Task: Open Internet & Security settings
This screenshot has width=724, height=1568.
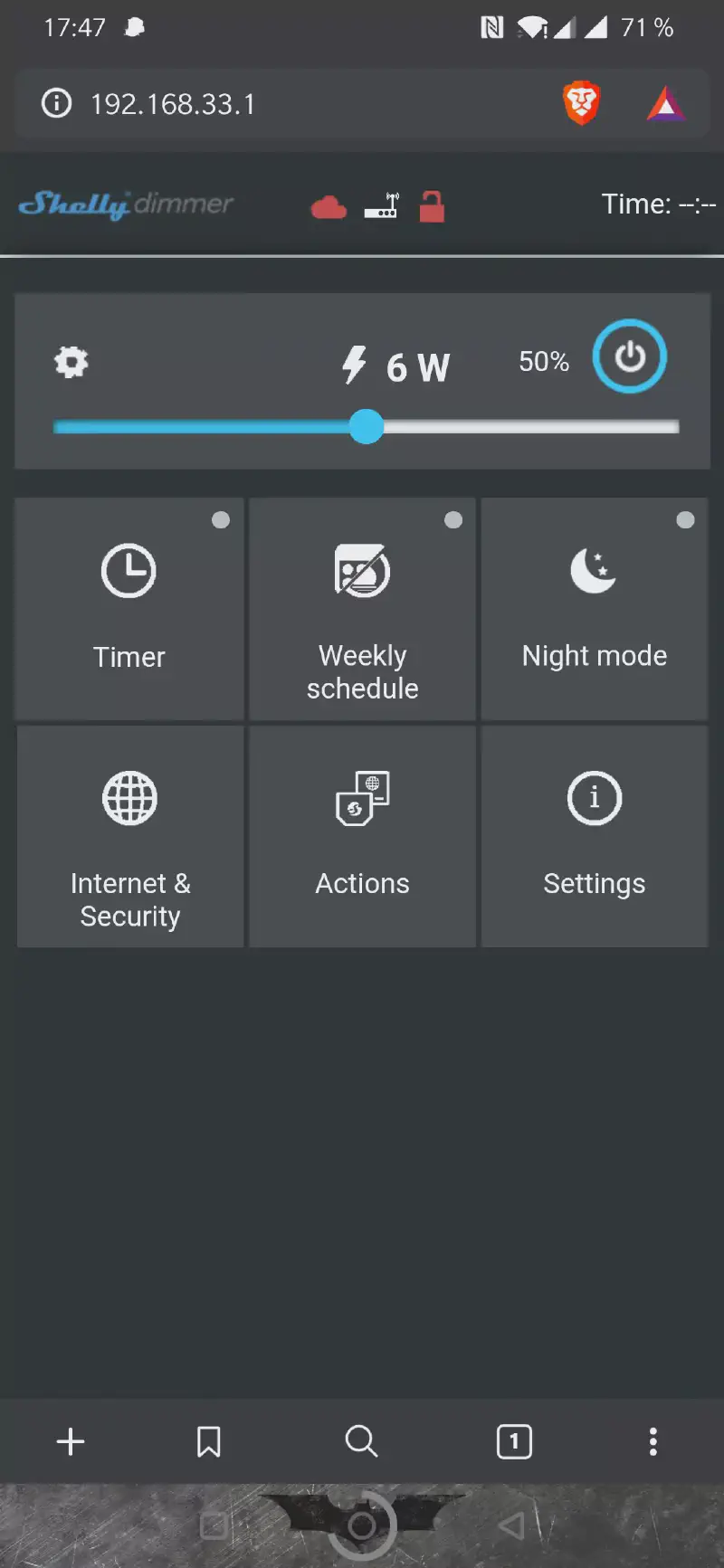Action: point(129,837)
